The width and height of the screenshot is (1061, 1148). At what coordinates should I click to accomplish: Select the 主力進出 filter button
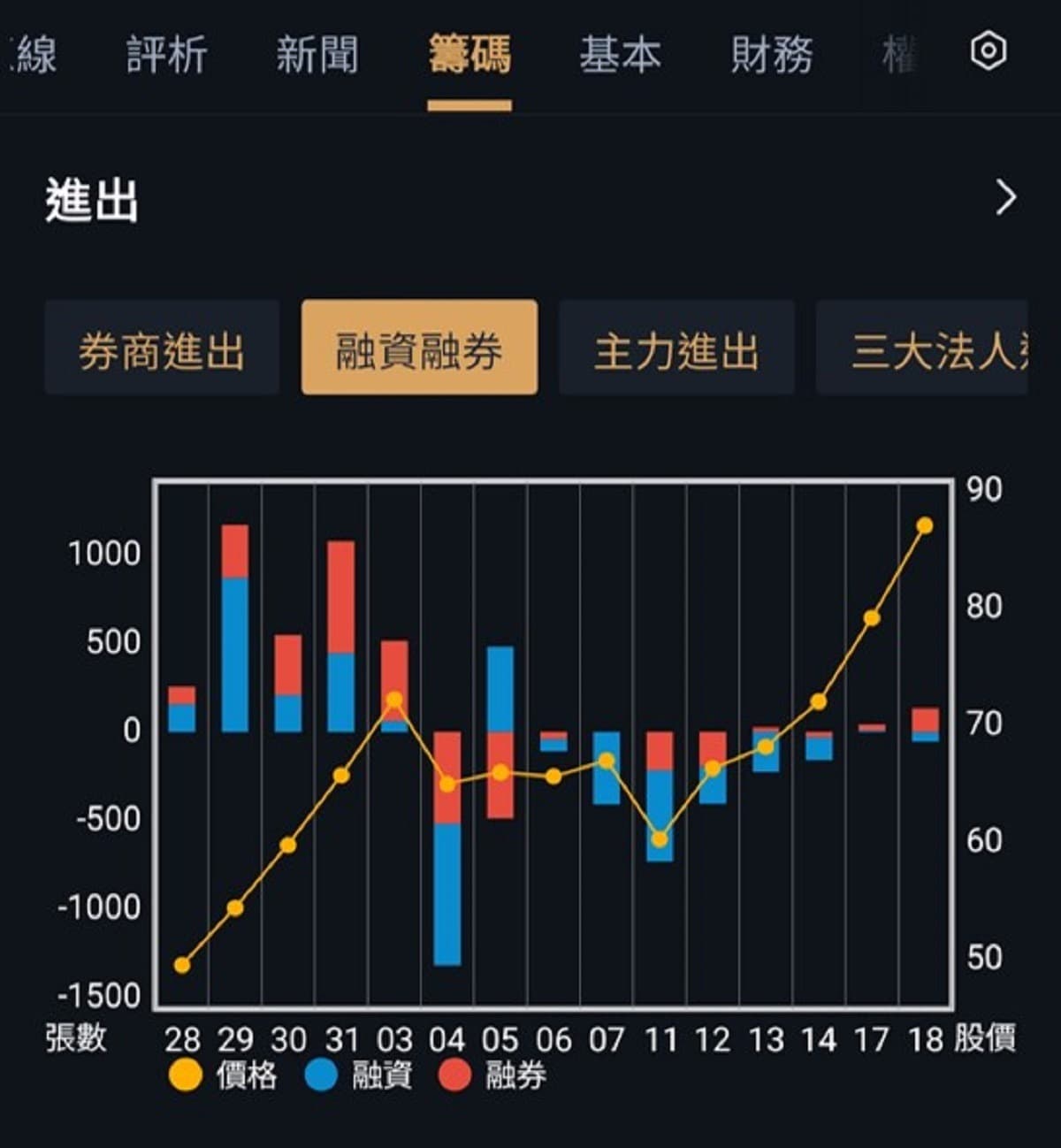[x=677, y=348]
